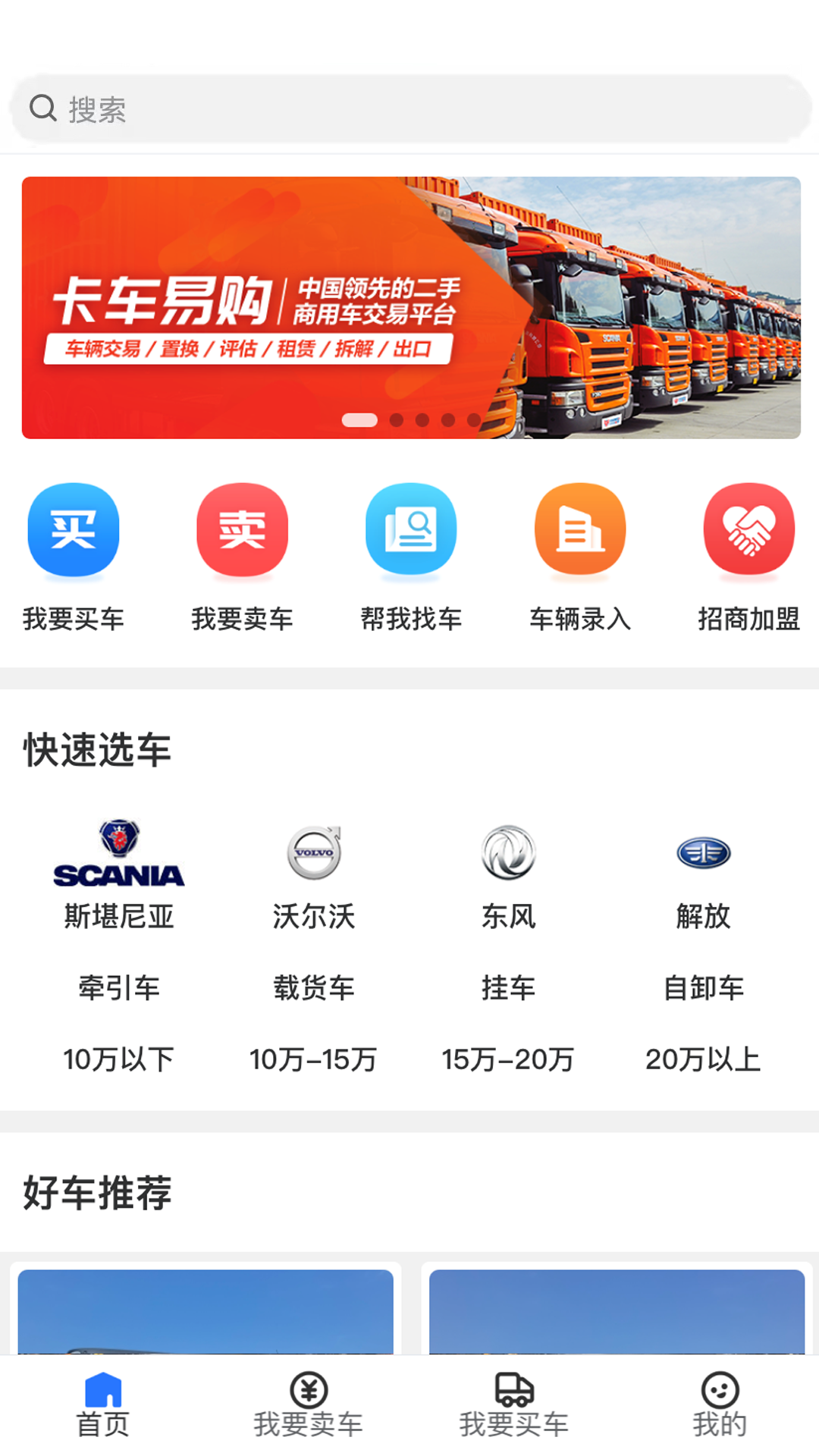Pick the 10万-15万 price range
819x1456 pixels.
click(314, 1059)
